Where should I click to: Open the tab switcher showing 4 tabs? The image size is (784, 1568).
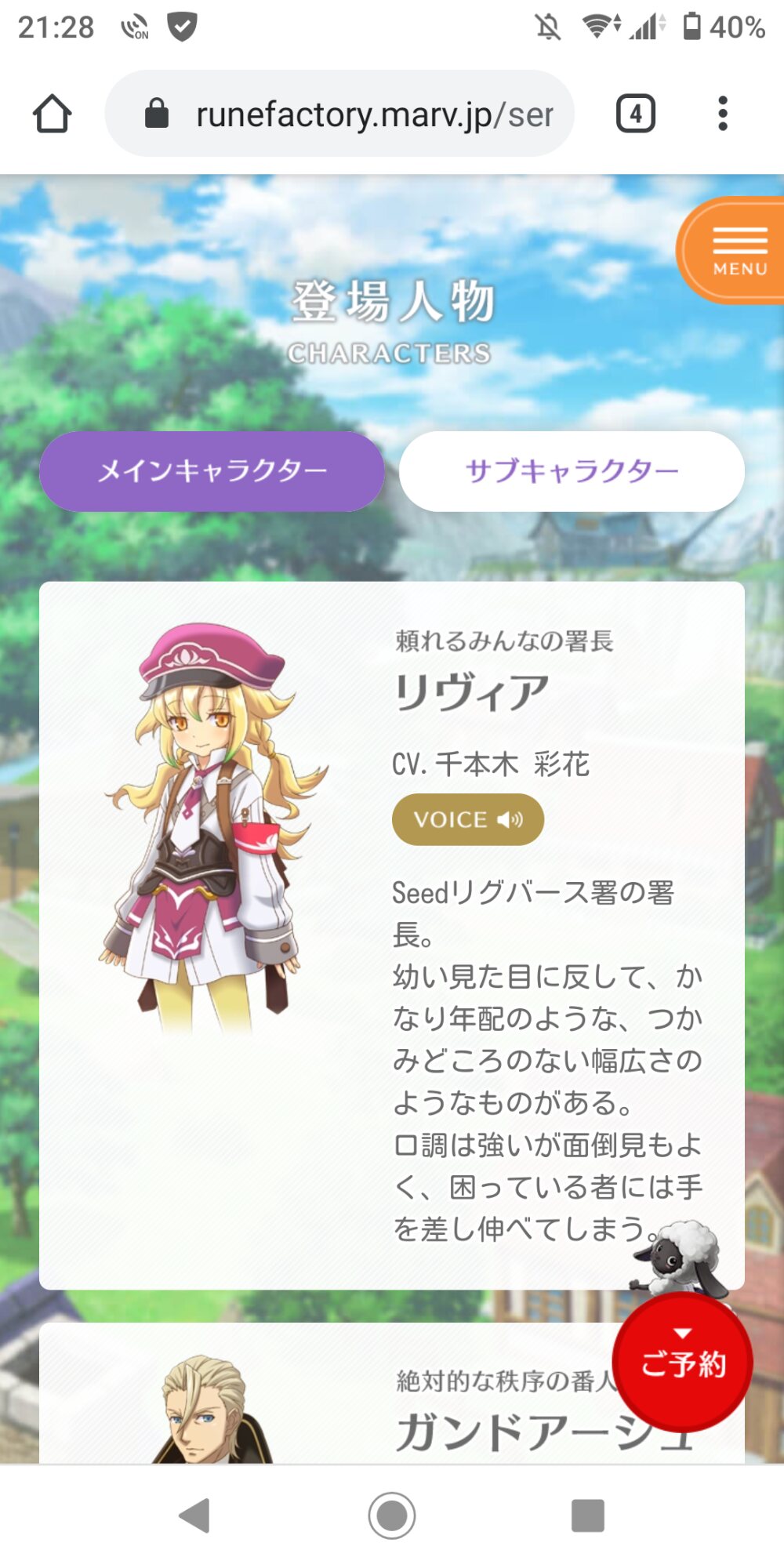pos(635,114)
